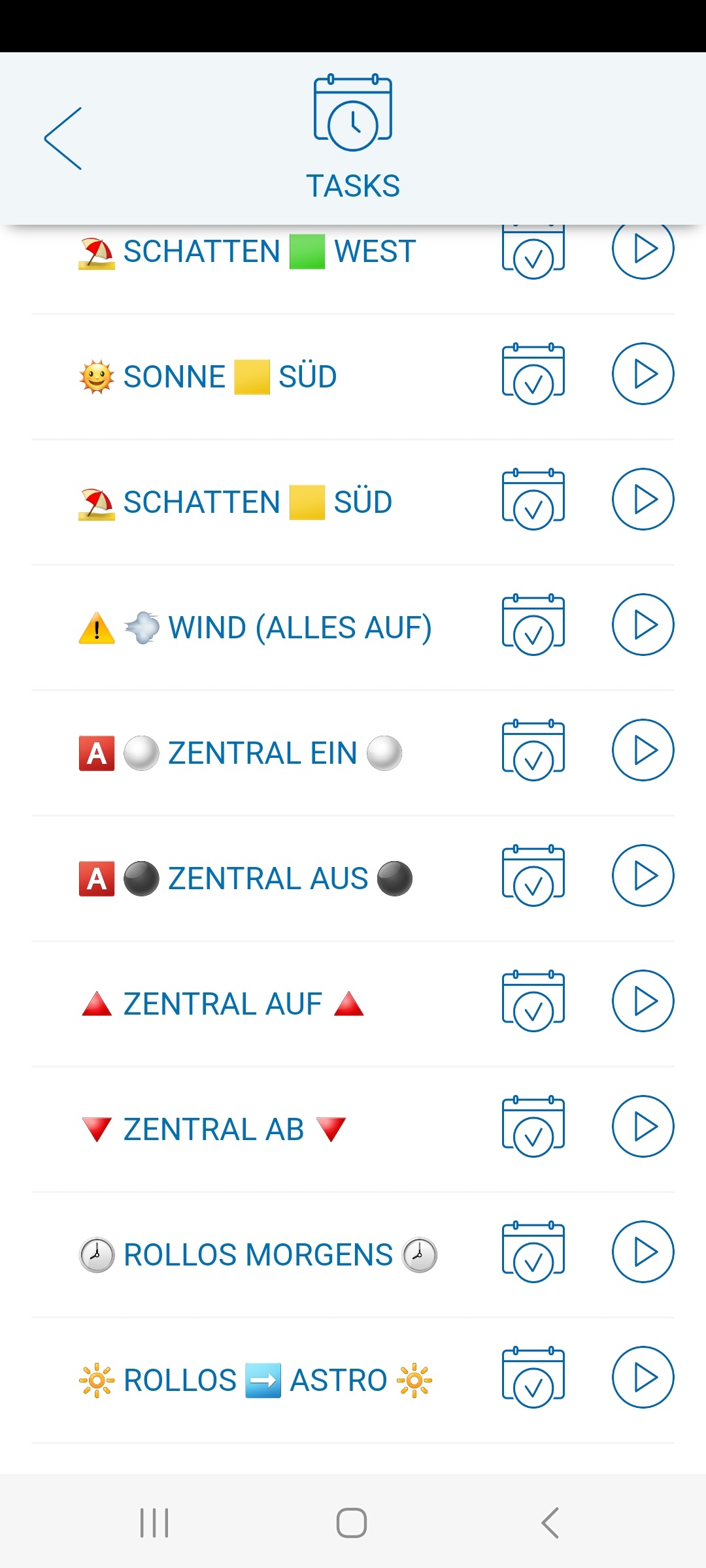The height and width of the screenshot is (1568, 706).
Task: Open schedule for ZENTRAL EIN
Action: (533, 750)
